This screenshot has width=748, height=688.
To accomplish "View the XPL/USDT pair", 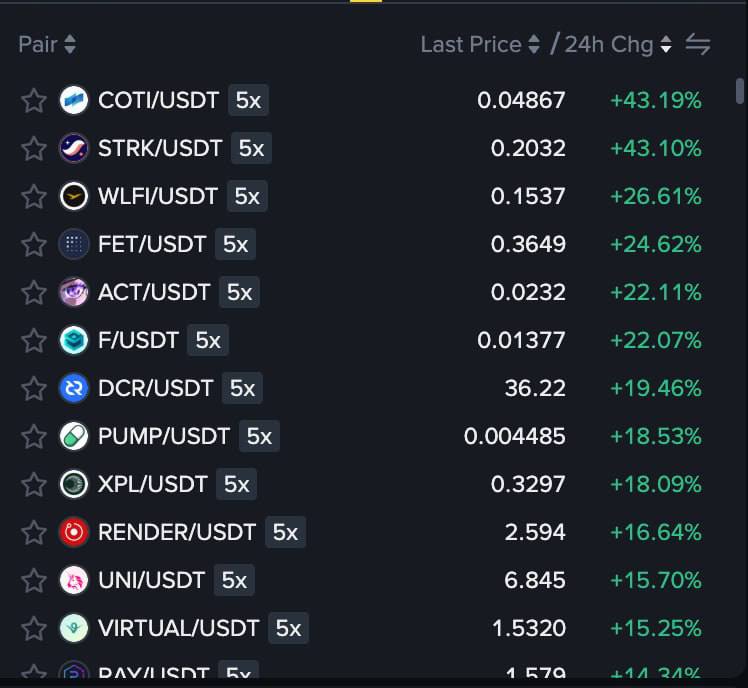I will tap(152, 484).
